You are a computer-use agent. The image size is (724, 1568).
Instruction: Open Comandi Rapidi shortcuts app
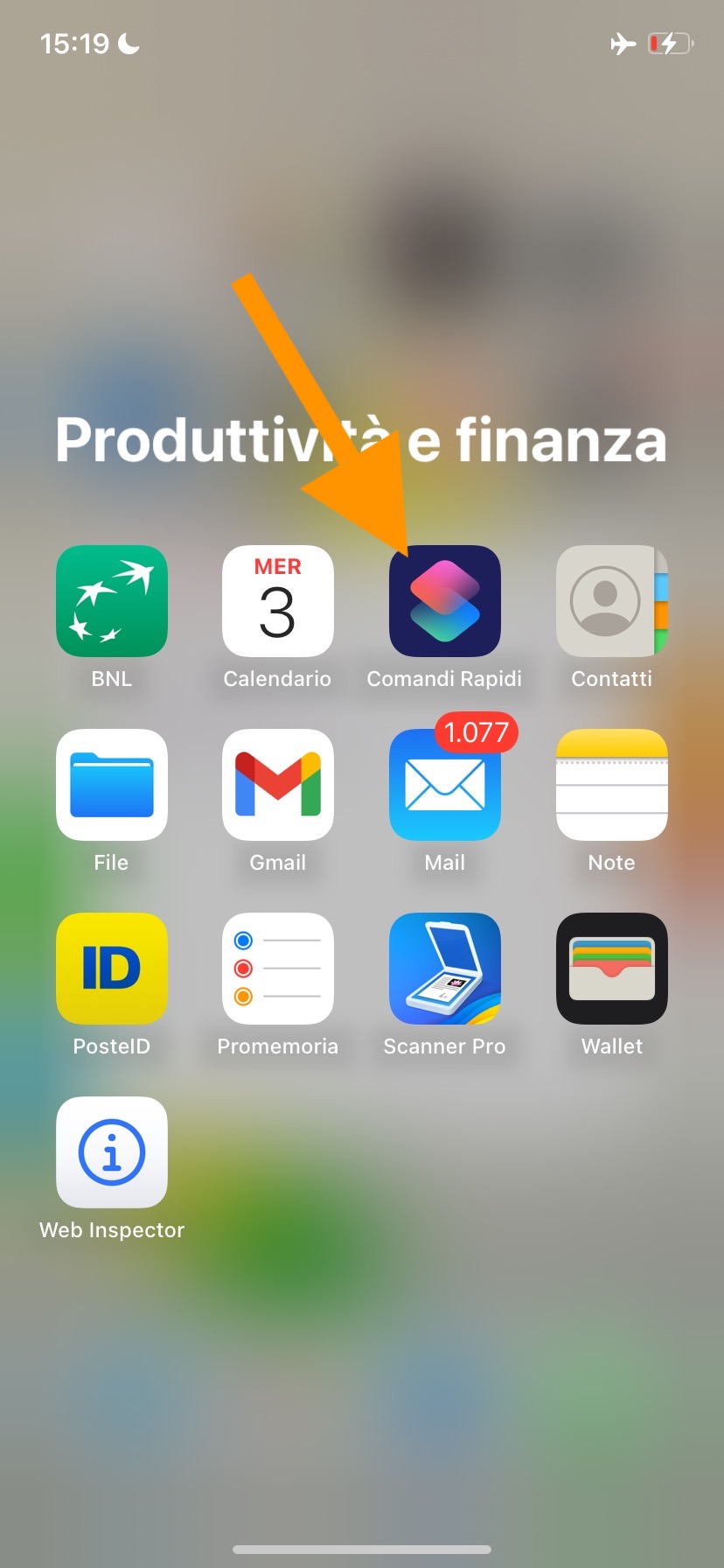tap(444, 601)
